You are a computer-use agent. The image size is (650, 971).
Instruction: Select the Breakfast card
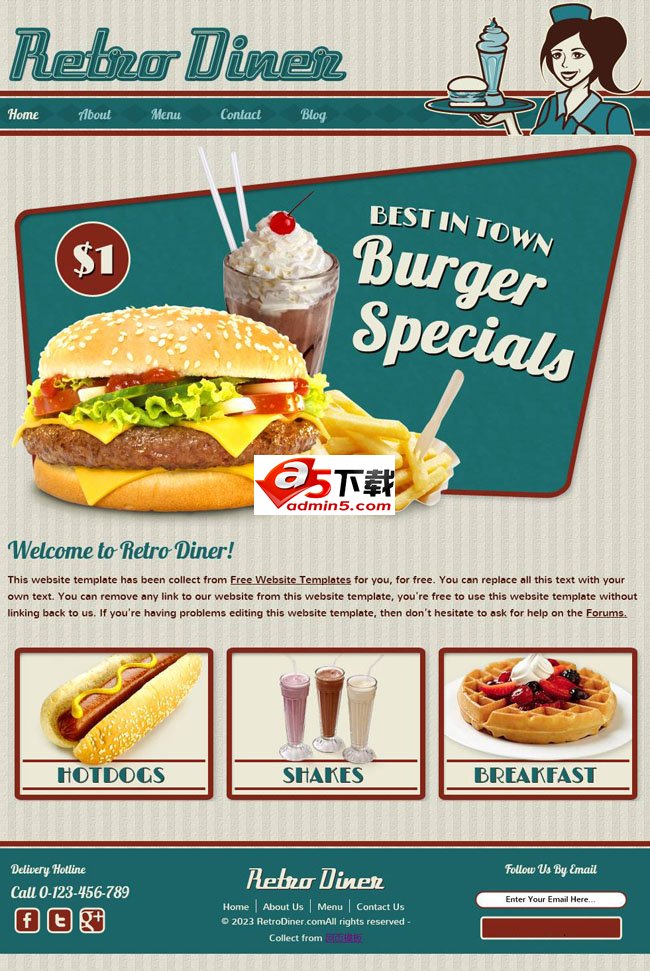click(537, 723)
